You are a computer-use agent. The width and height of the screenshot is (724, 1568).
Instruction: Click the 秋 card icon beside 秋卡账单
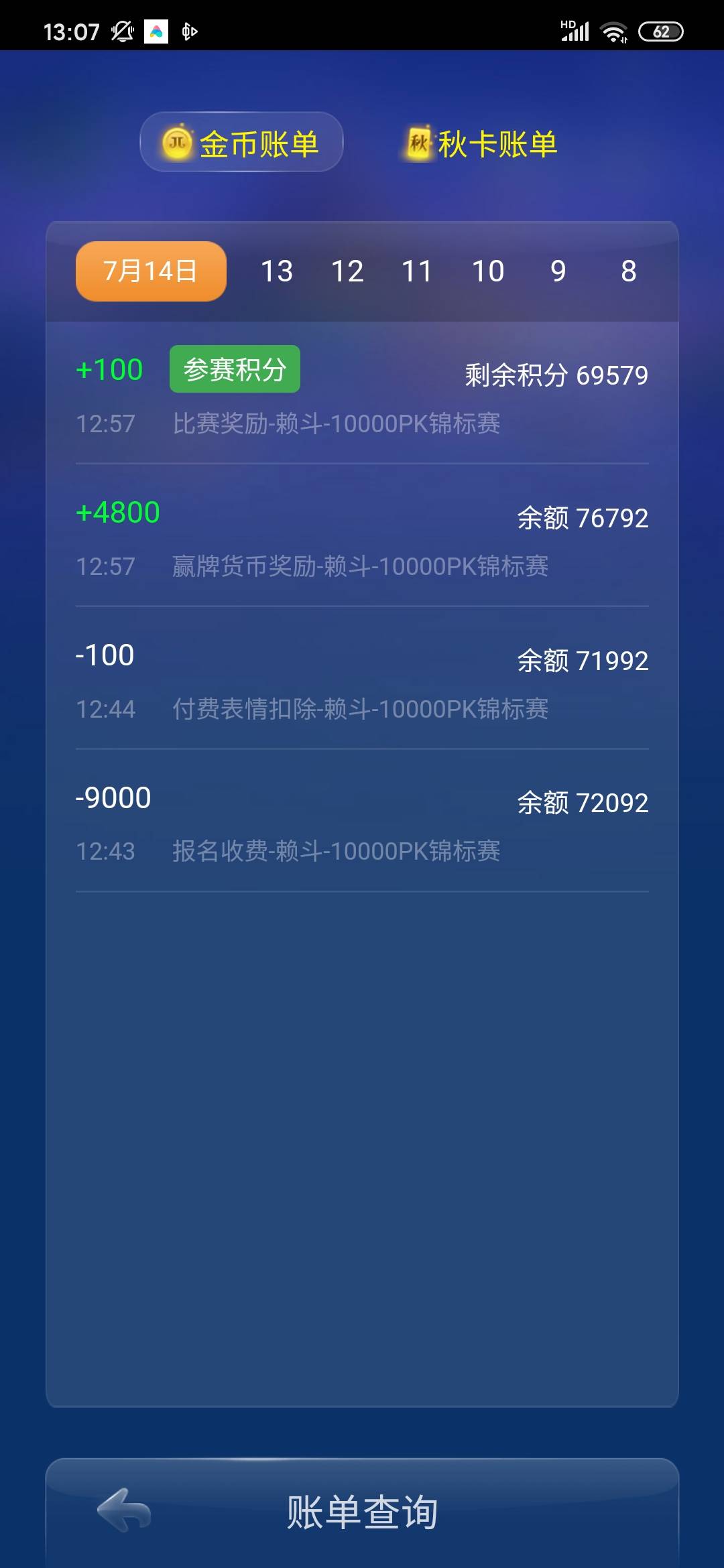tap(417, 143)
